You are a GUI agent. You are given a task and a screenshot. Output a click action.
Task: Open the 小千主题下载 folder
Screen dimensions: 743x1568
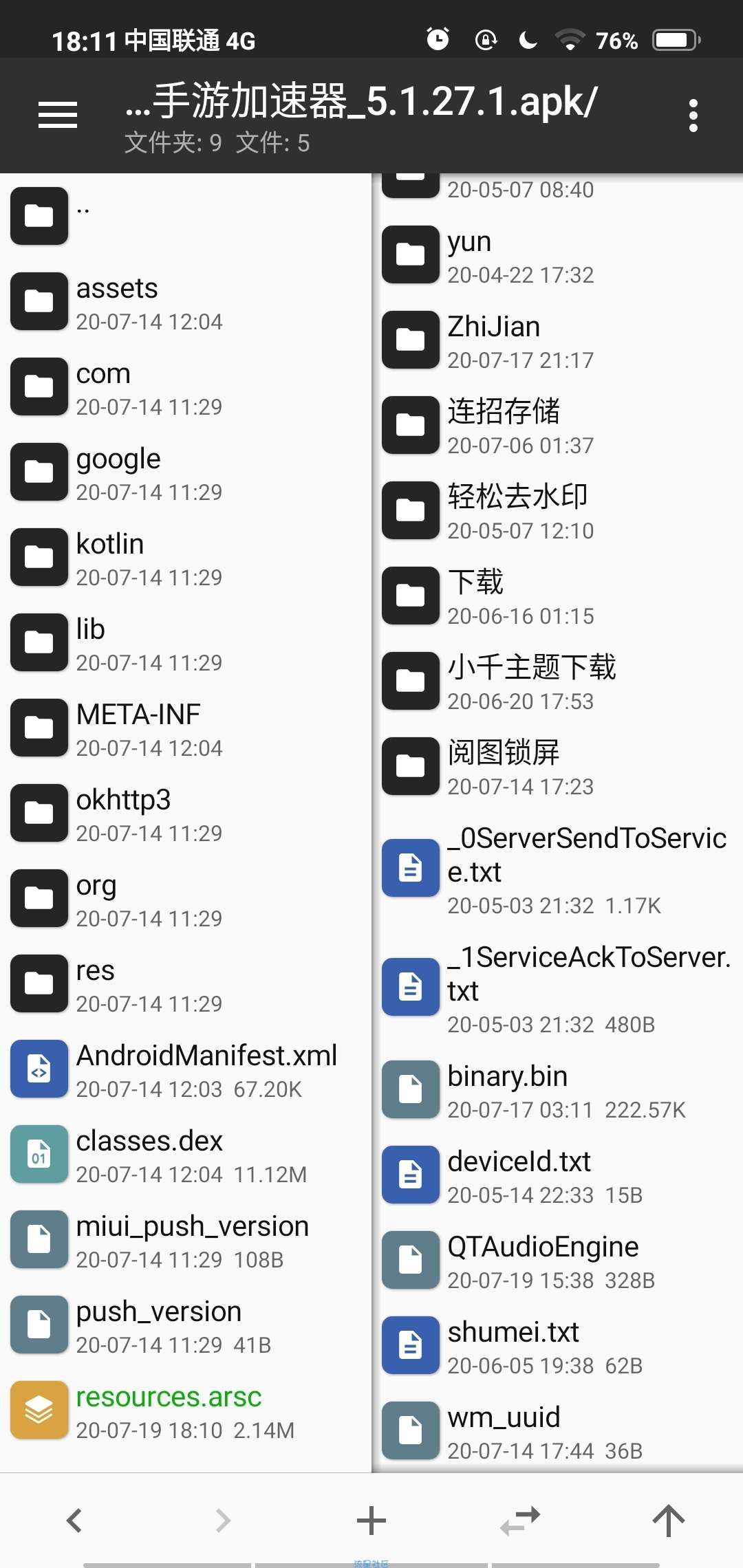pos(558,682)
